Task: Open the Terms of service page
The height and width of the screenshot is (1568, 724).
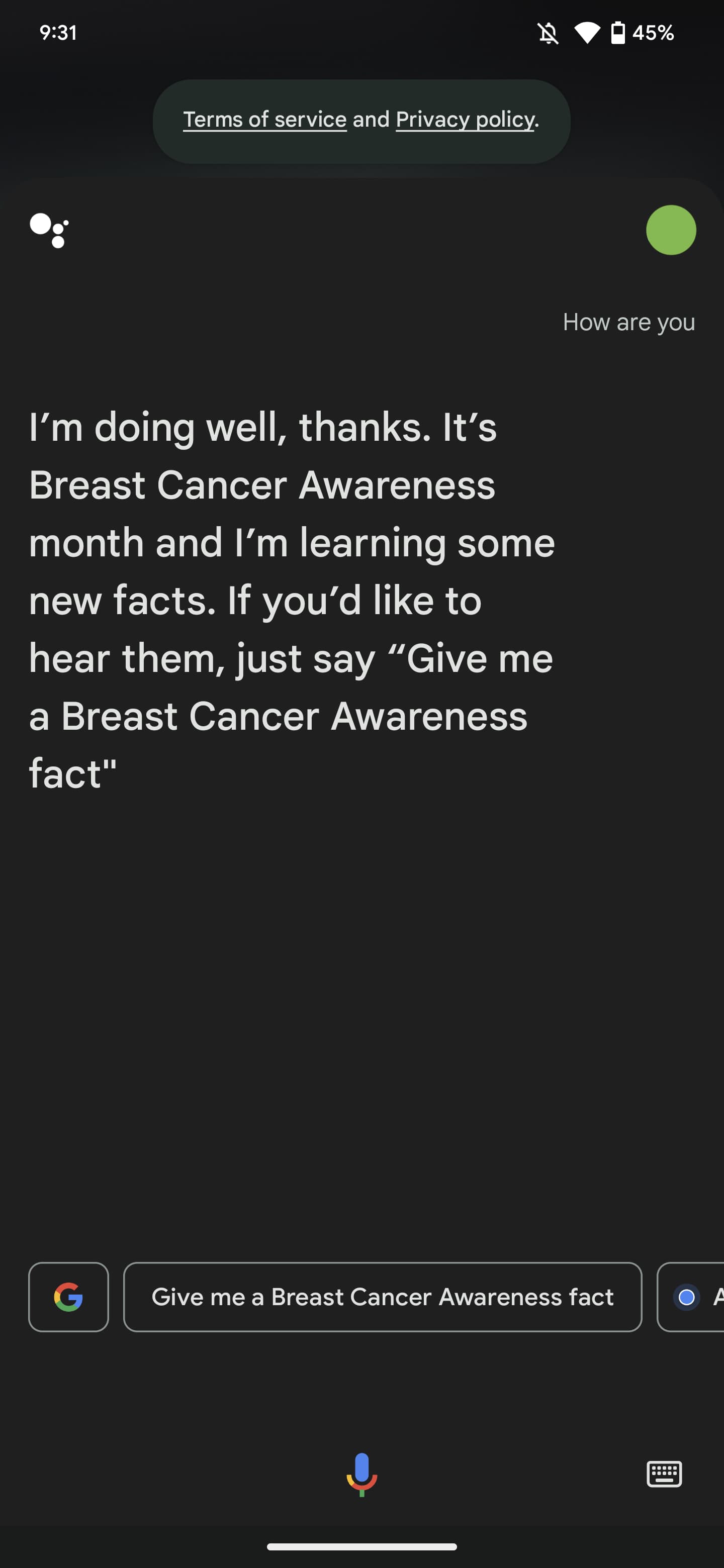Action: click(264, 120)
